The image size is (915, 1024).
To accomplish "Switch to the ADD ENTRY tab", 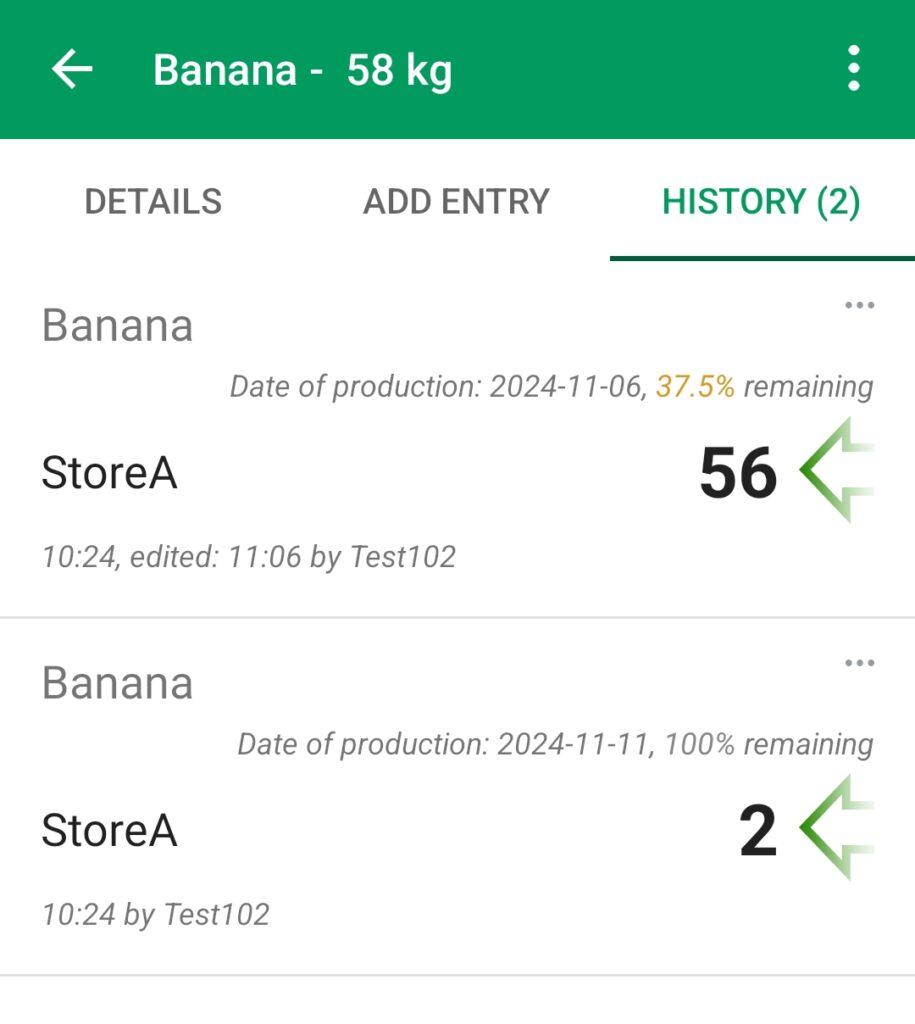I will click(x=458, y=202).
